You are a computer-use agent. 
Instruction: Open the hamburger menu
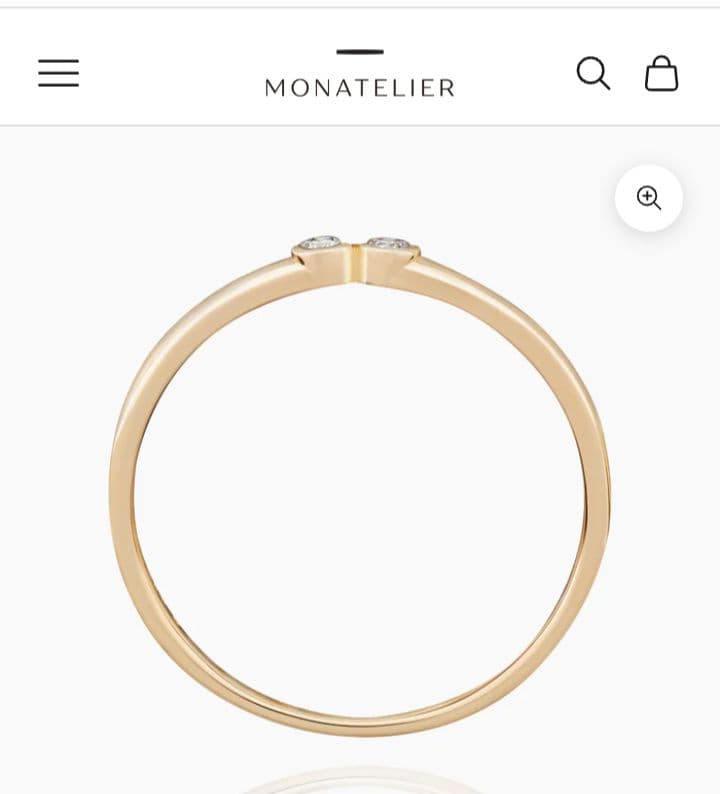(58, 73)
